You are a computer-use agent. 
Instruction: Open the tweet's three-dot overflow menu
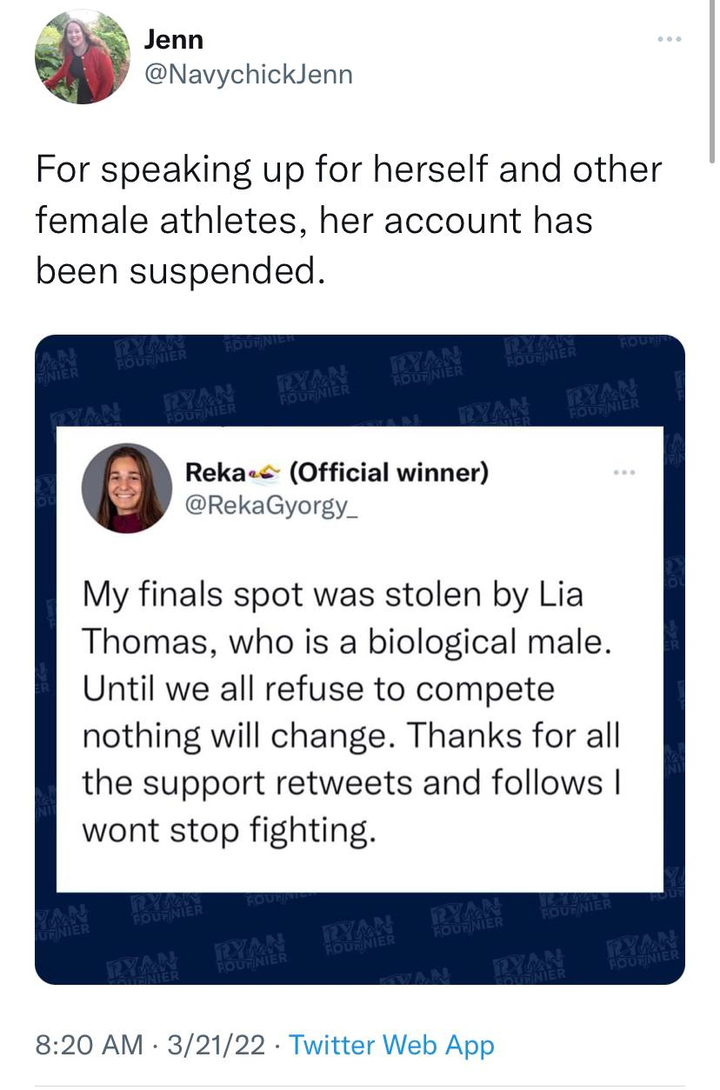(669, 40)
